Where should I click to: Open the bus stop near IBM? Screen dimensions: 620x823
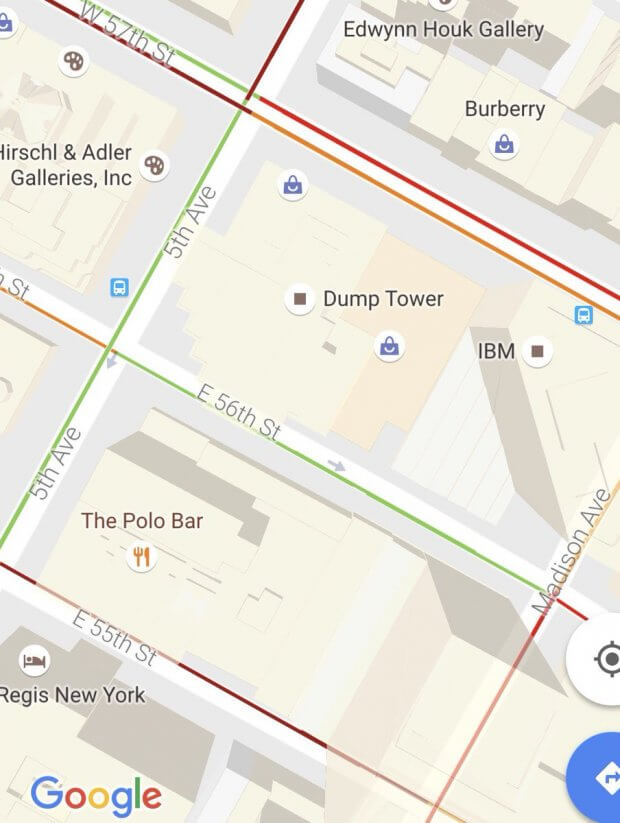click(584, 315)
